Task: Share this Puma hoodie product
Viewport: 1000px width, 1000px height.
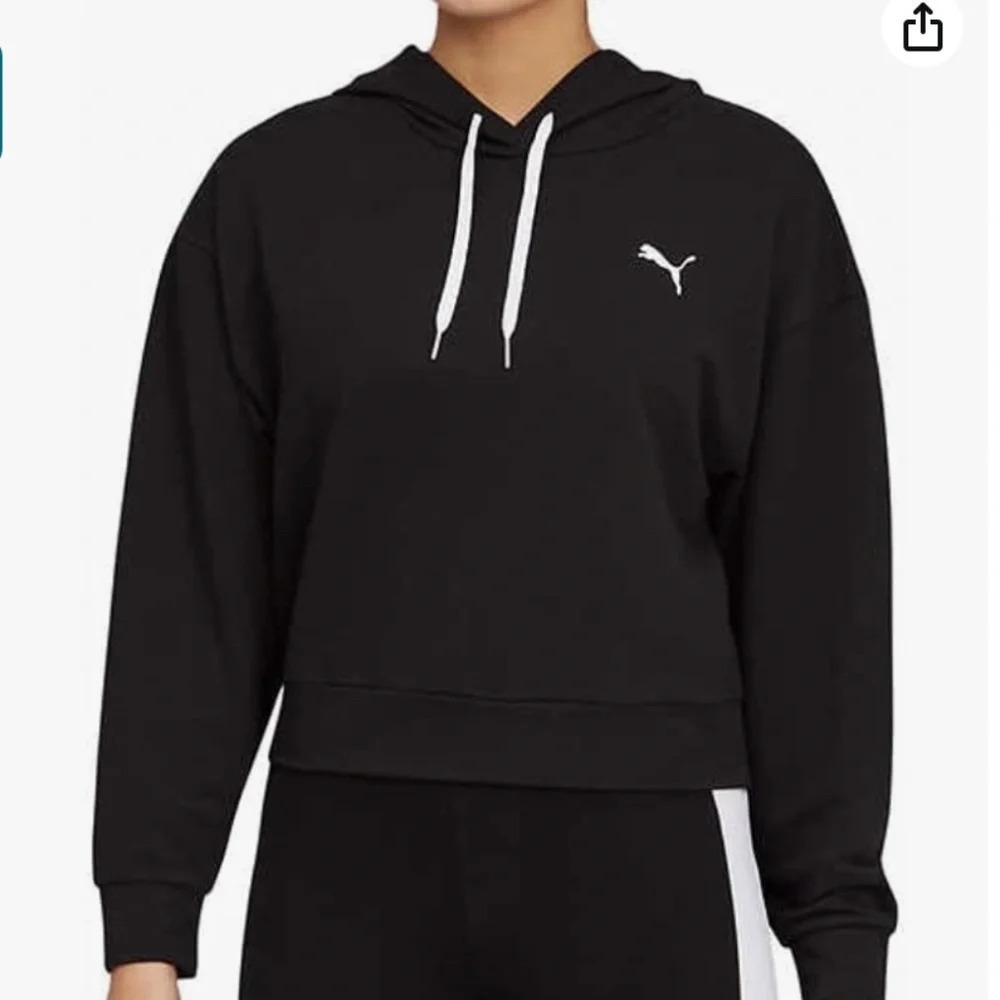Action: point(922,28)
